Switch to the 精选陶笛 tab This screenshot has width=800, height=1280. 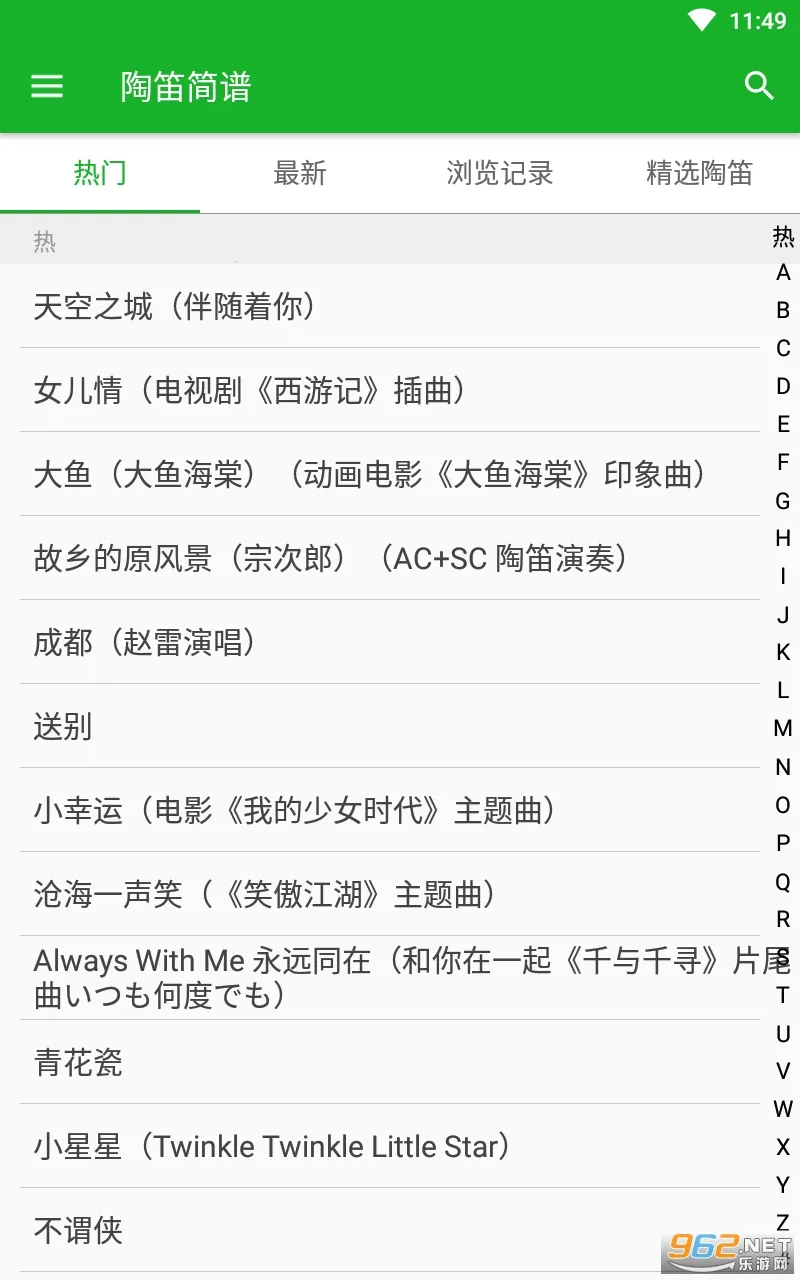[x=699, y=173]
